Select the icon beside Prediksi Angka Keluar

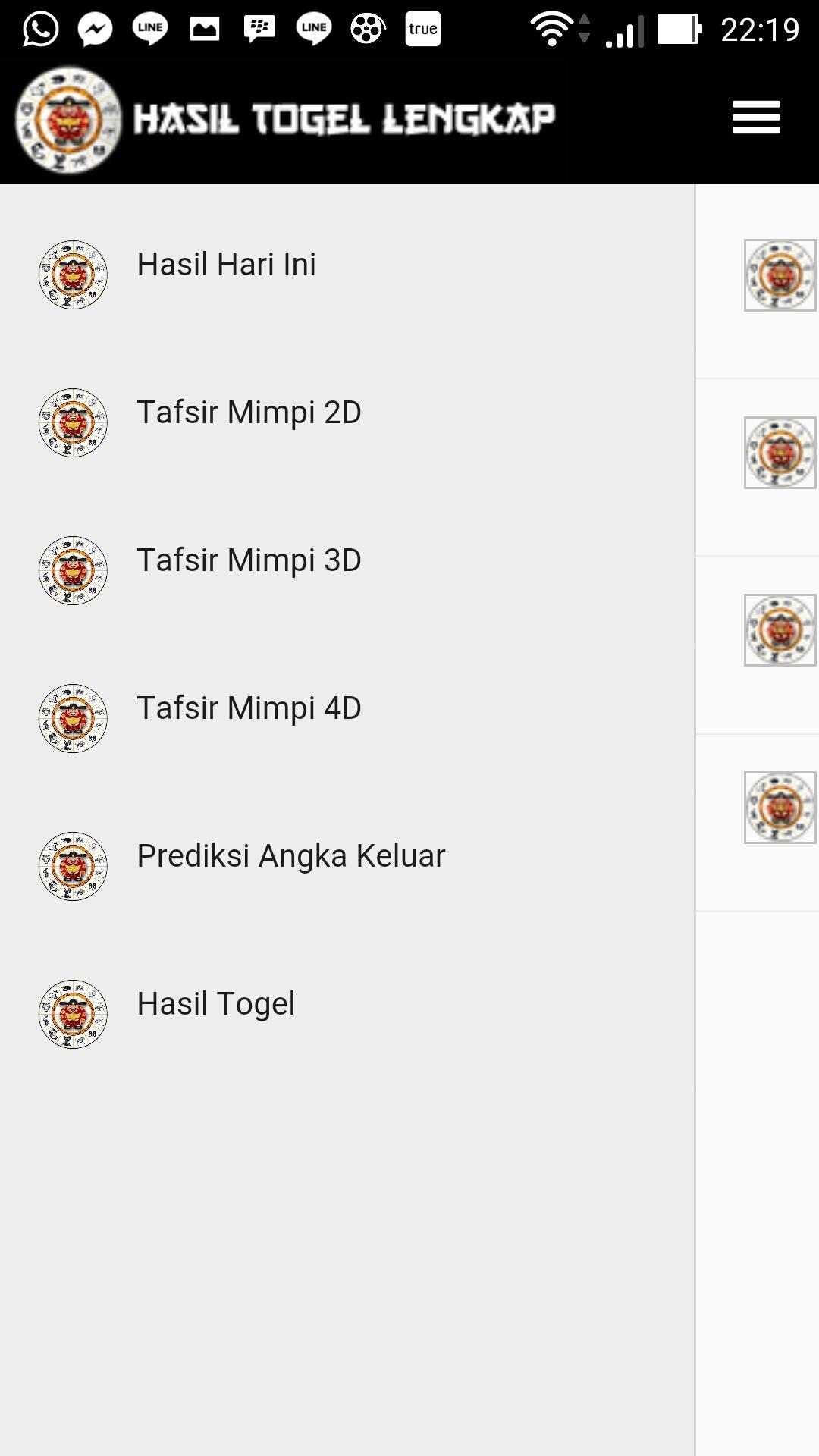coord(73,866)
